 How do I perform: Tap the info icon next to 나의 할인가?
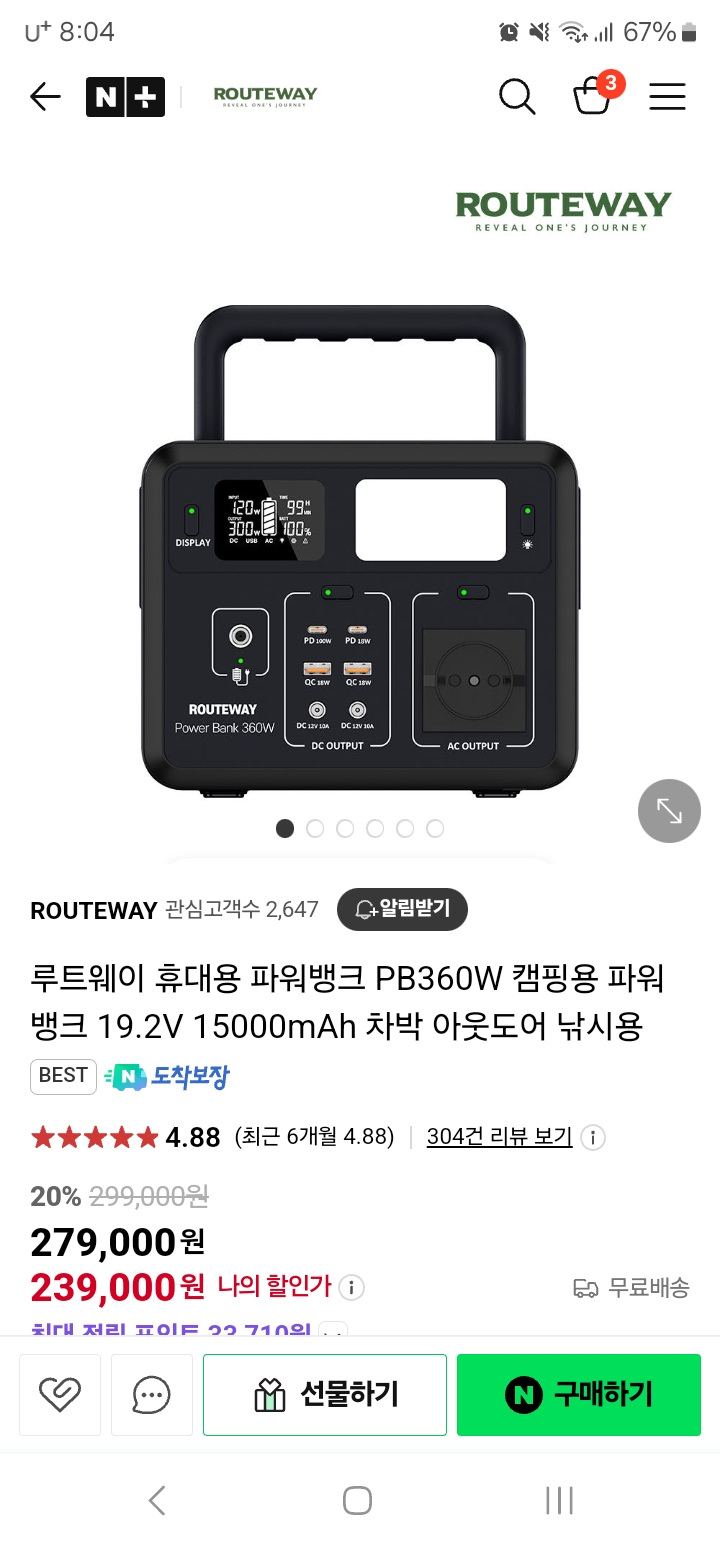[x=352, y=1289]
